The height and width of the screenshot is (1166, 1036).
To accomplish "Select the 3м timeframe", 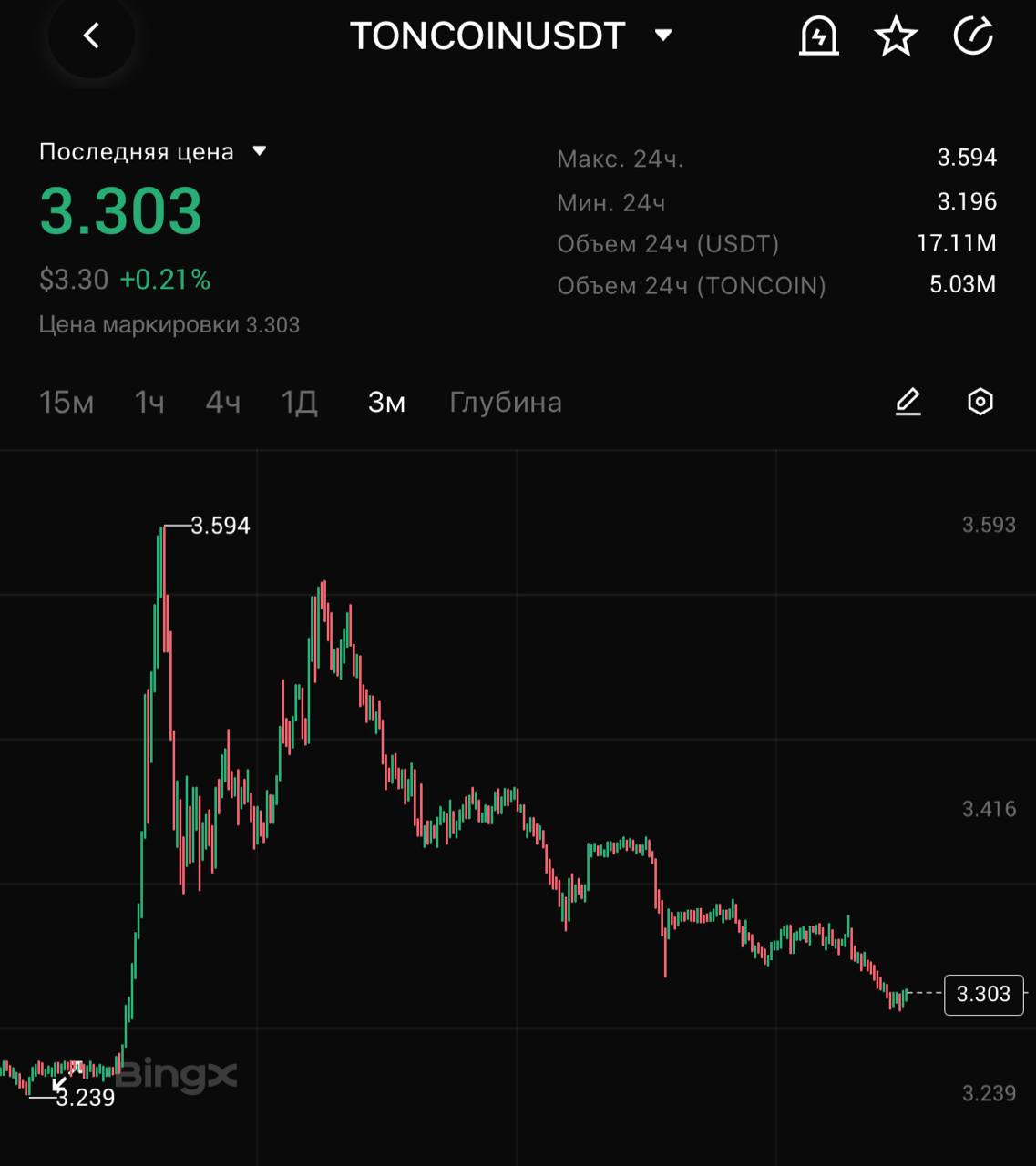I will pos(386,402).
